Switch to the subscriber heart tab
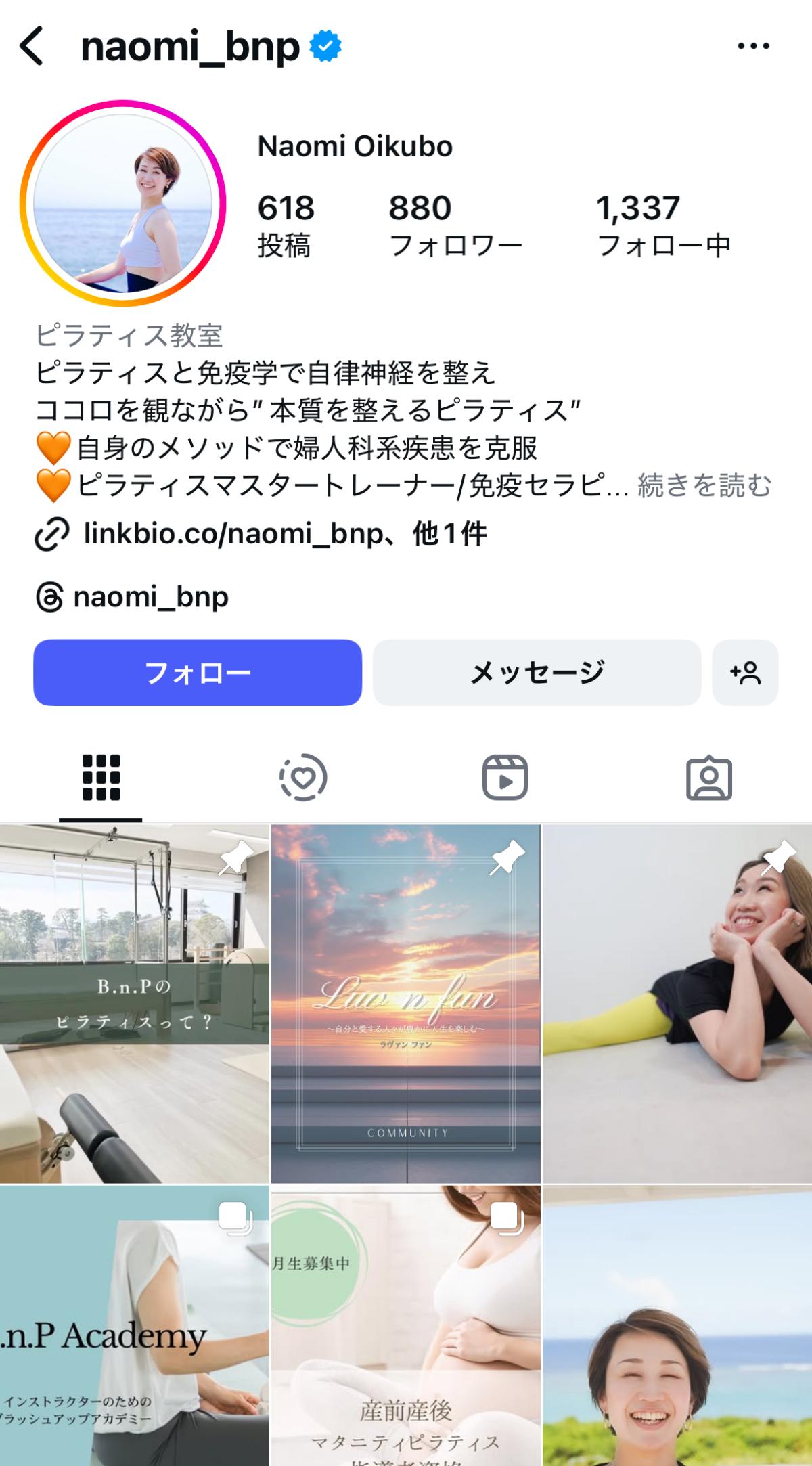 pyautogui.click(x=303, y=778)
